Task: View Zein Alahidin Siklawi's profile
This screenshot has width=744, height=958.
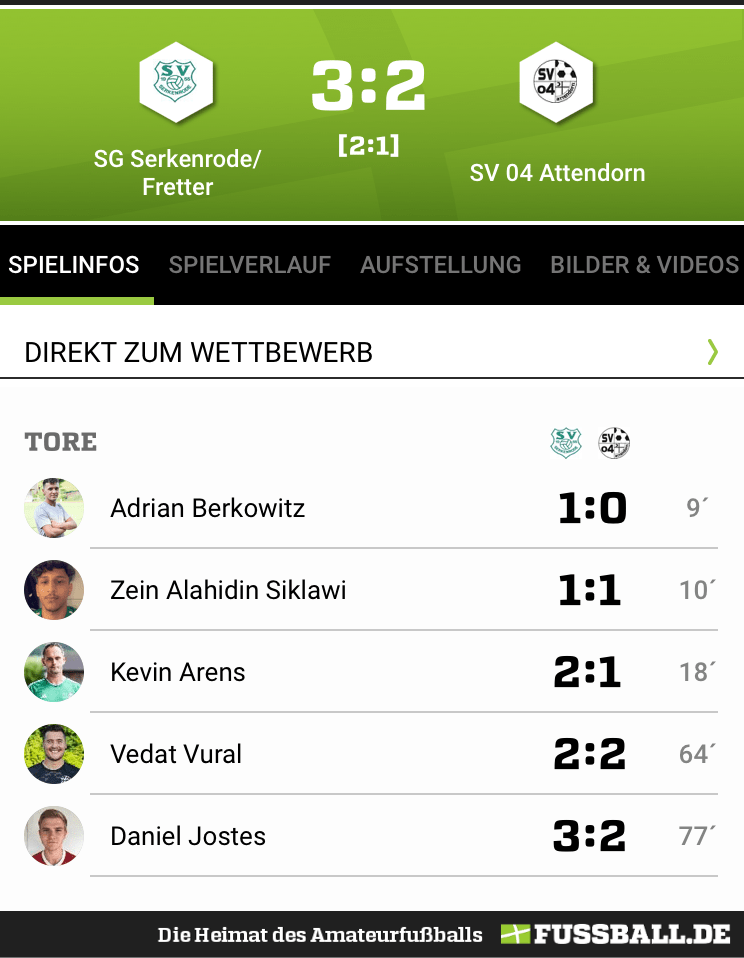Action: coord(228,590)
